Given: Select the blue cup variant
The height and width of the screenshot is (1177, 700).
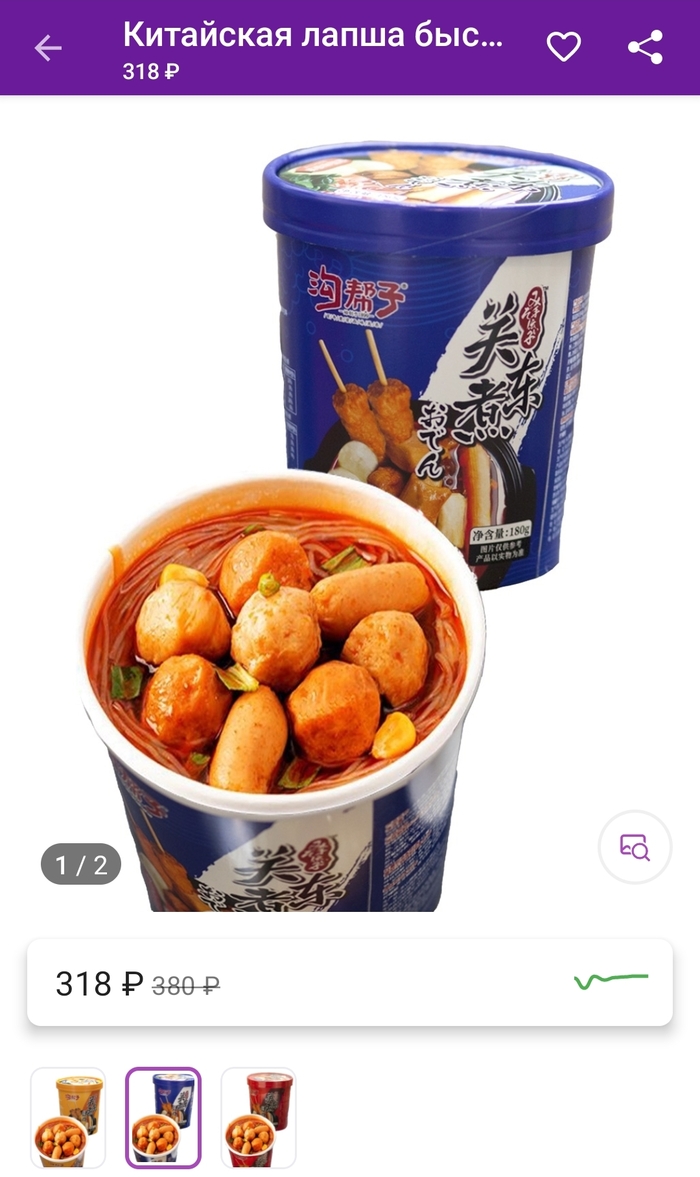Looking at the screenshot, I should point(163,1117).
